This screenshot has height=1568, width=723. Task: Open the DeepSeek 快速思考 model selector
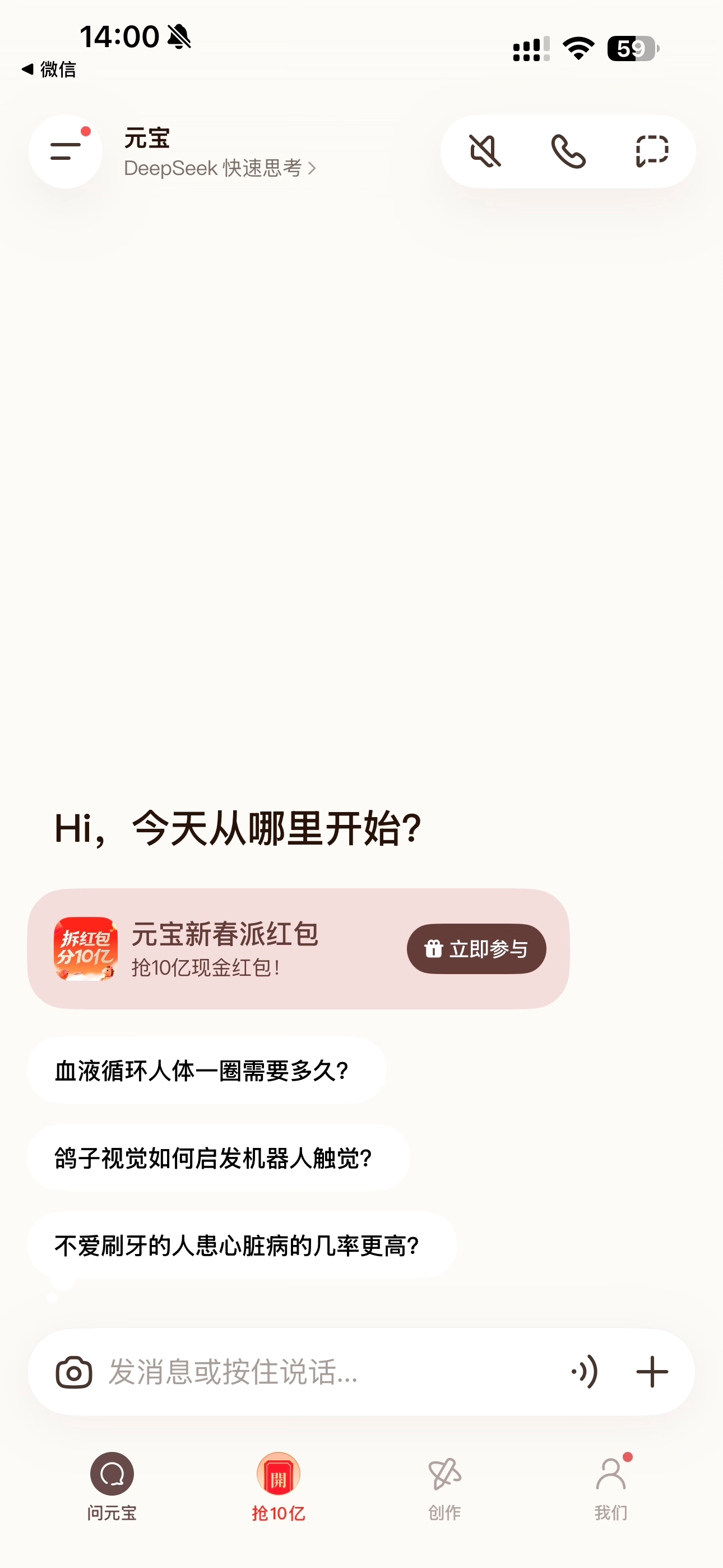(219, 168)
